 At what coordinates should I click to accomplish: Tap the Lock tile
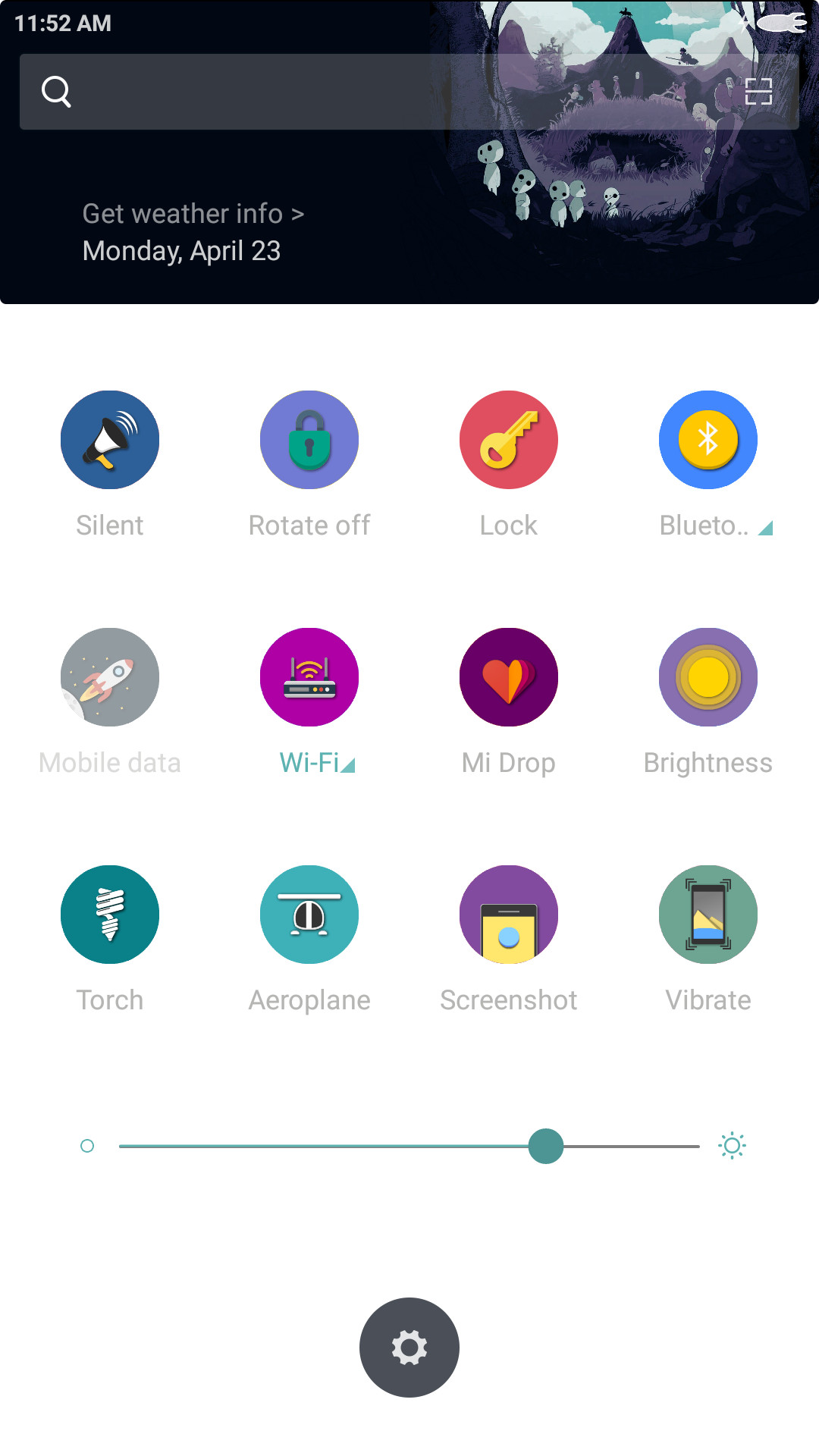tap(509, 440)
